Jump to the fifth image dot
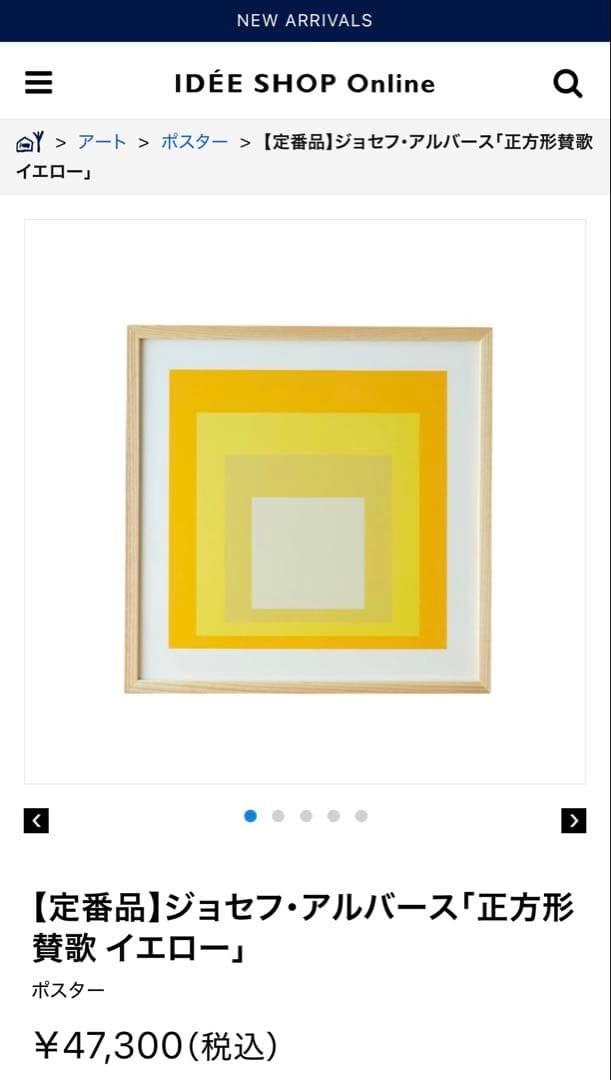 click(361, 816)
